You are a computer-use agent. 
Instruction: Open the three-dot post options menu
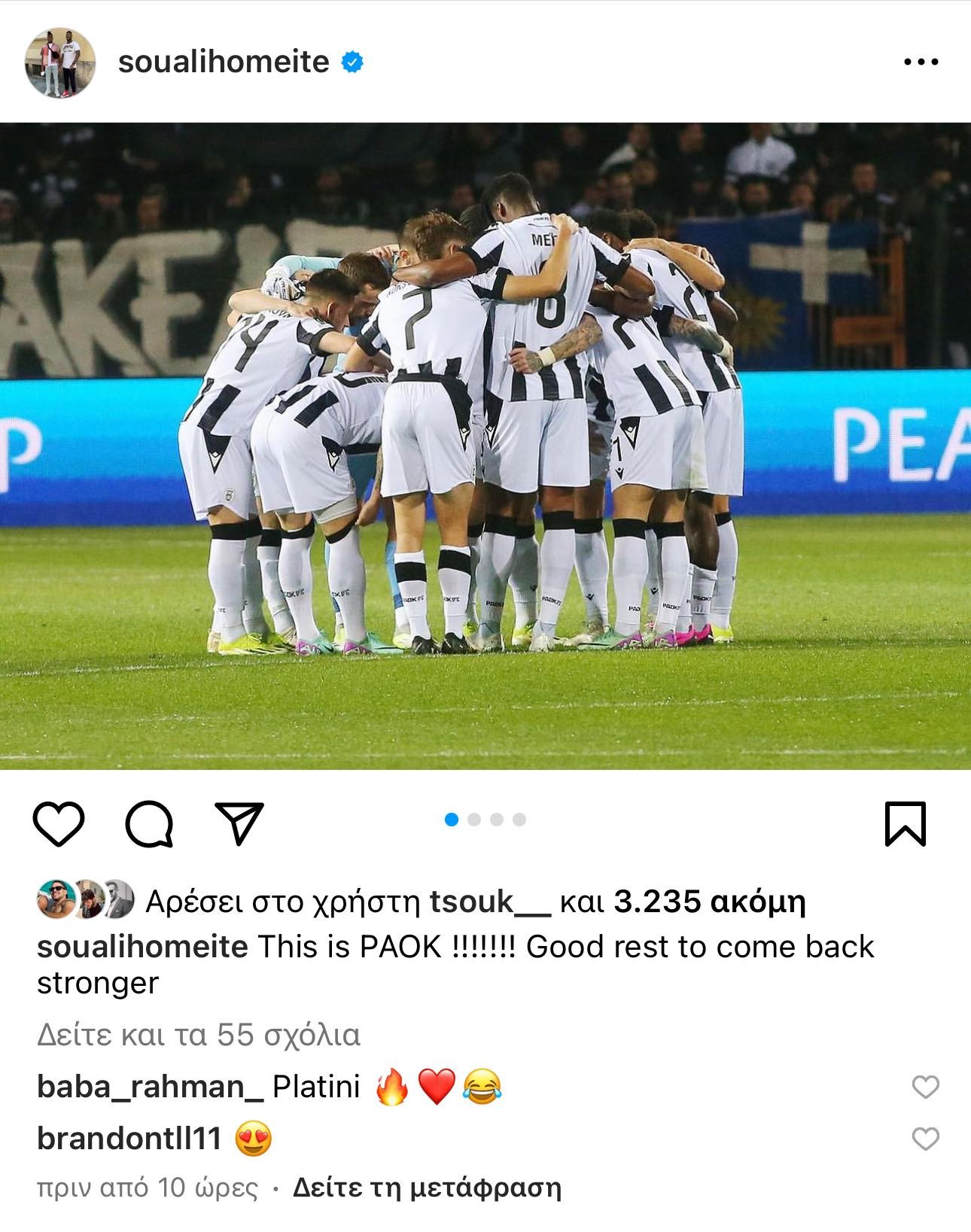point(921,62)
